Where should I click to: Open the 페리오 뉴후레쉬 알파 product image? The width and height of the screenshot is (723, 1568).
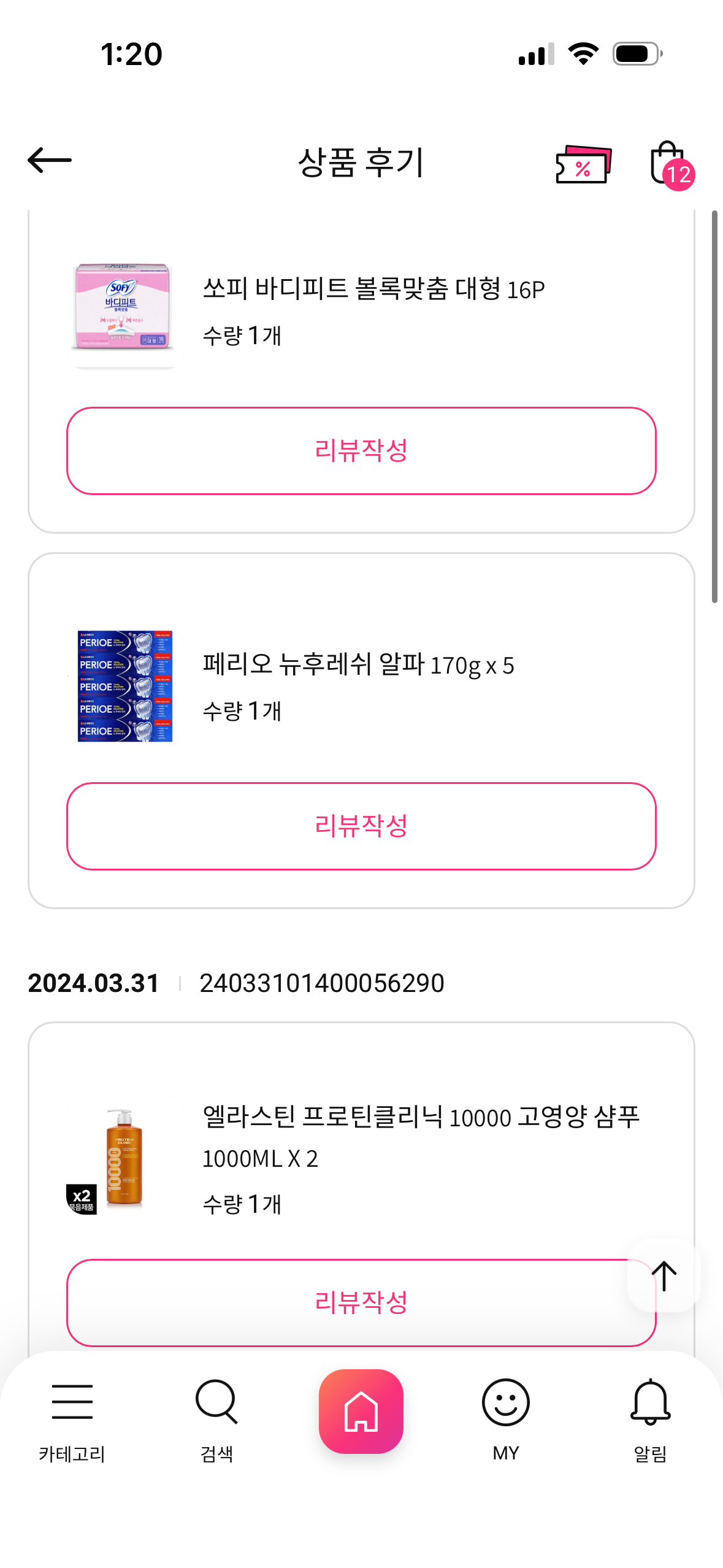125,686
